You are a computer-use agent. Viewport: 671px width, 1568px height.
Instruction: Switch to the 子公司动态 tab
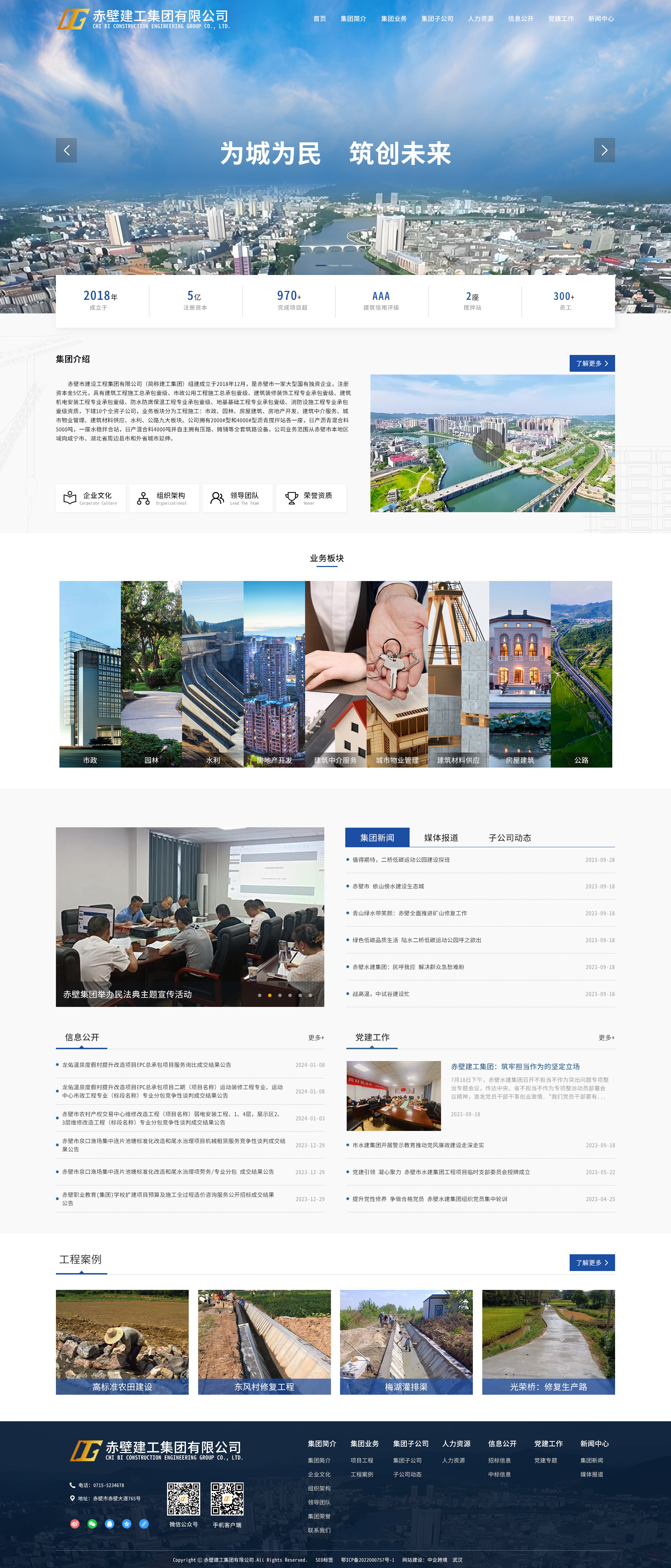510,837
